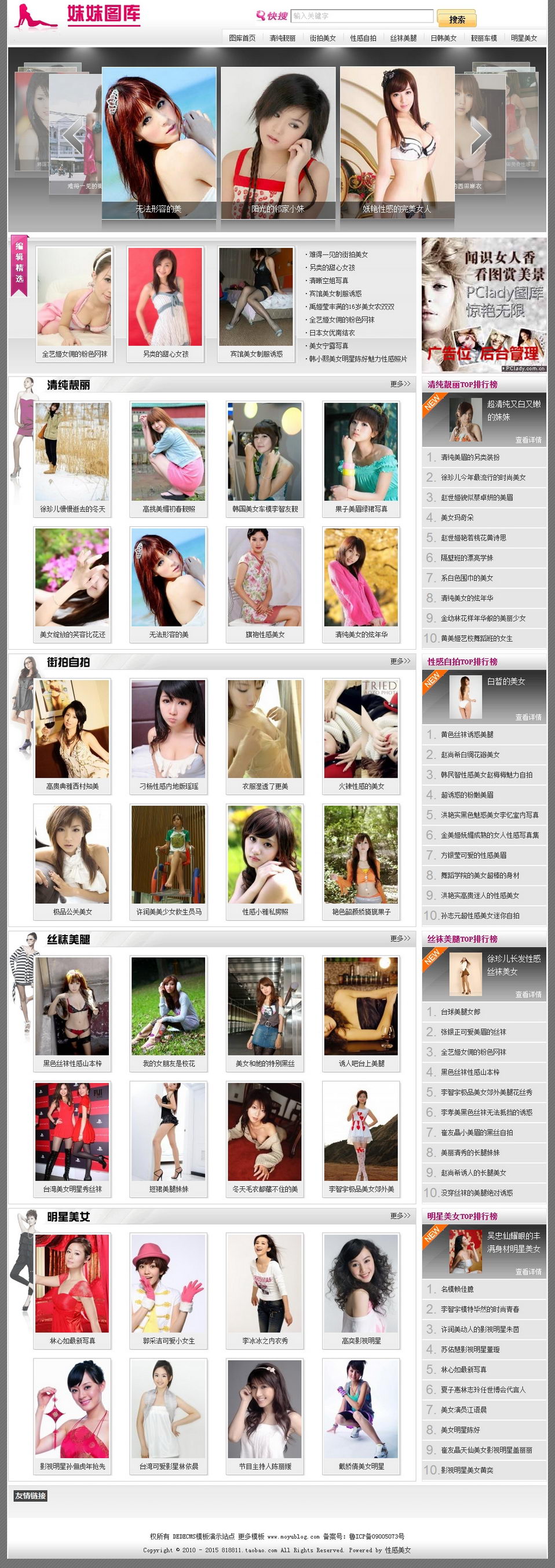
Task: Tap the 输入关键字 search field
Action: [362, 16]
